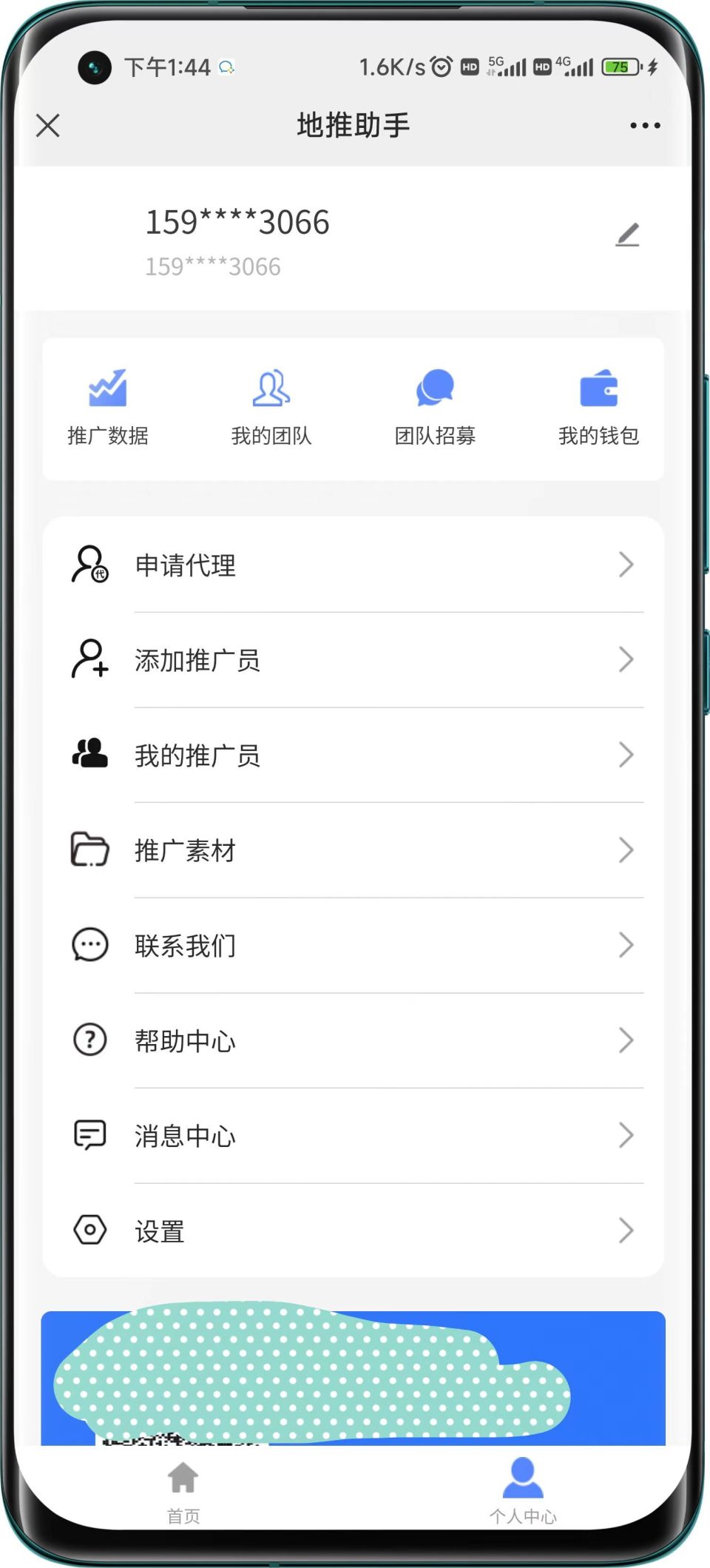710x1568 pixels.
Task: Tap 联系我们
Action: 354,946
